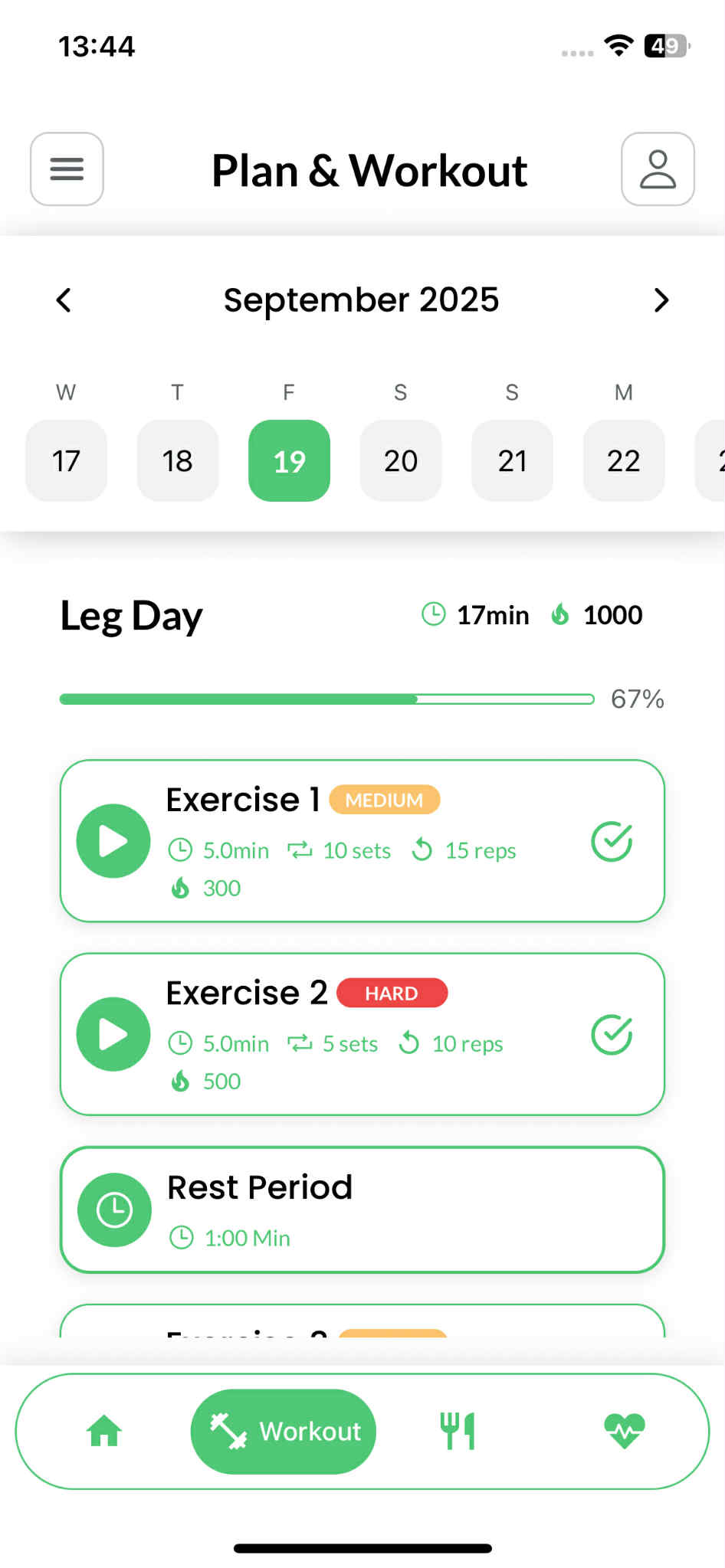Image resolution: width=725 pixels, height=1568 pixels.
Task: Go to the Home tab
Action: 104,1431
